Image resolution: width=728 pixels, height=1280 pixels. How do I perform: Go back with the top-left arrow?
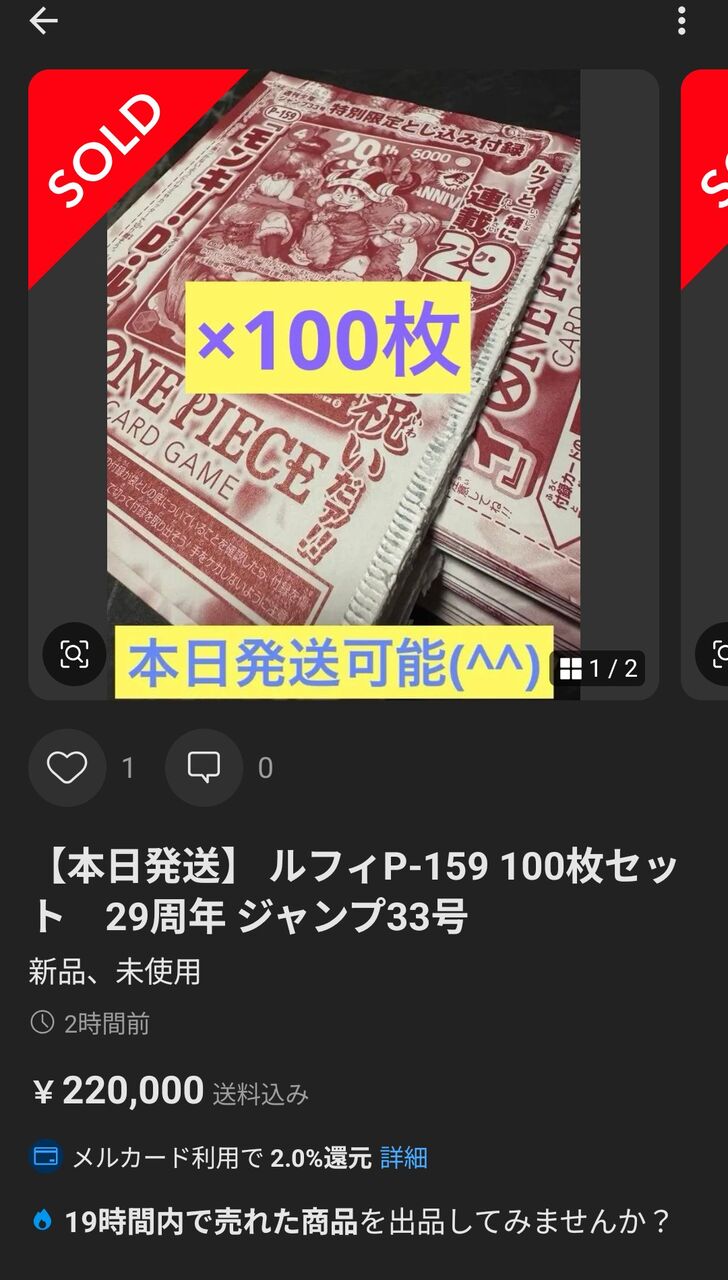pos(44,21)
